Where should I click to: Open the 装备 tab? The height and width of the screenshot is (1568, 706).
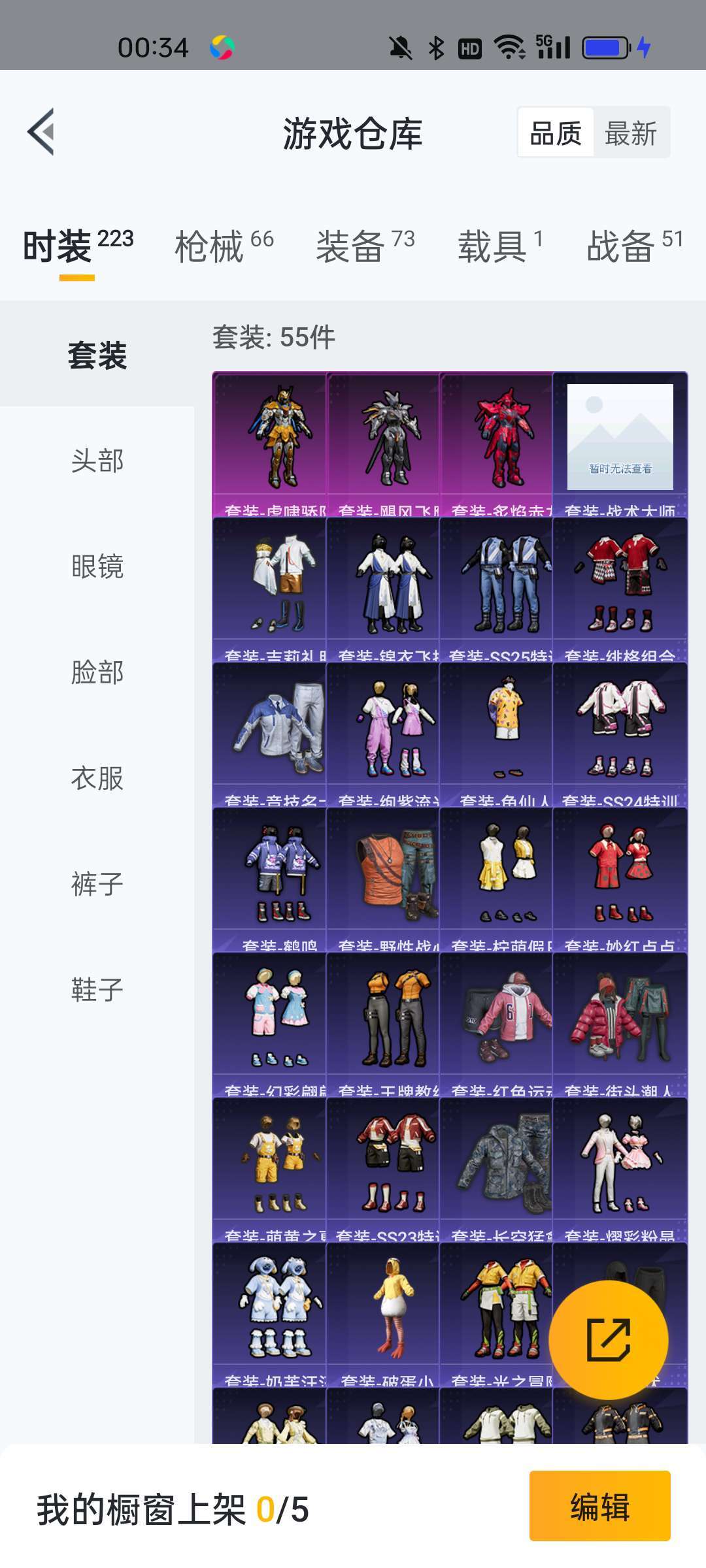[365, 246]
